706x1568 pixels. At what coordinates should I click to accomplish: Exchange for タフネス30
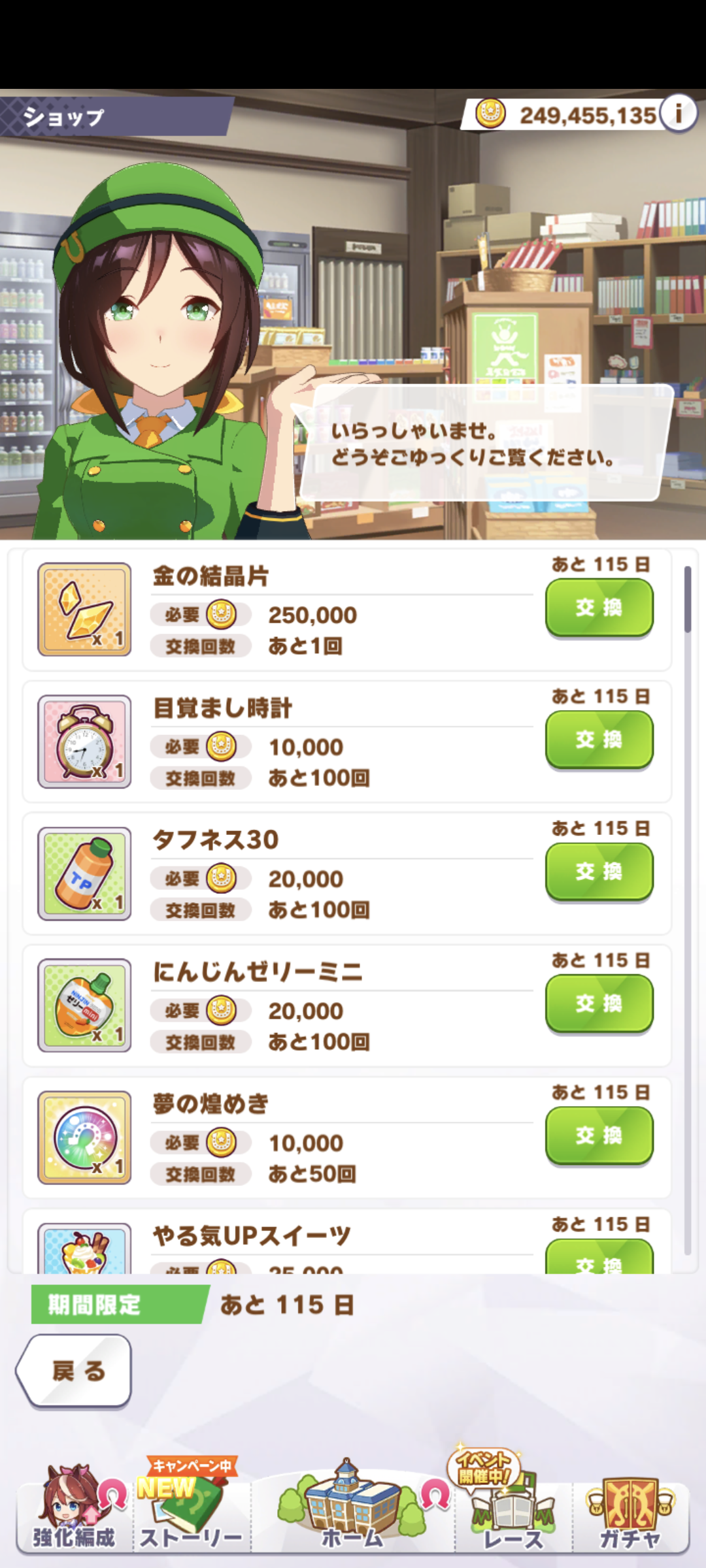599,872
